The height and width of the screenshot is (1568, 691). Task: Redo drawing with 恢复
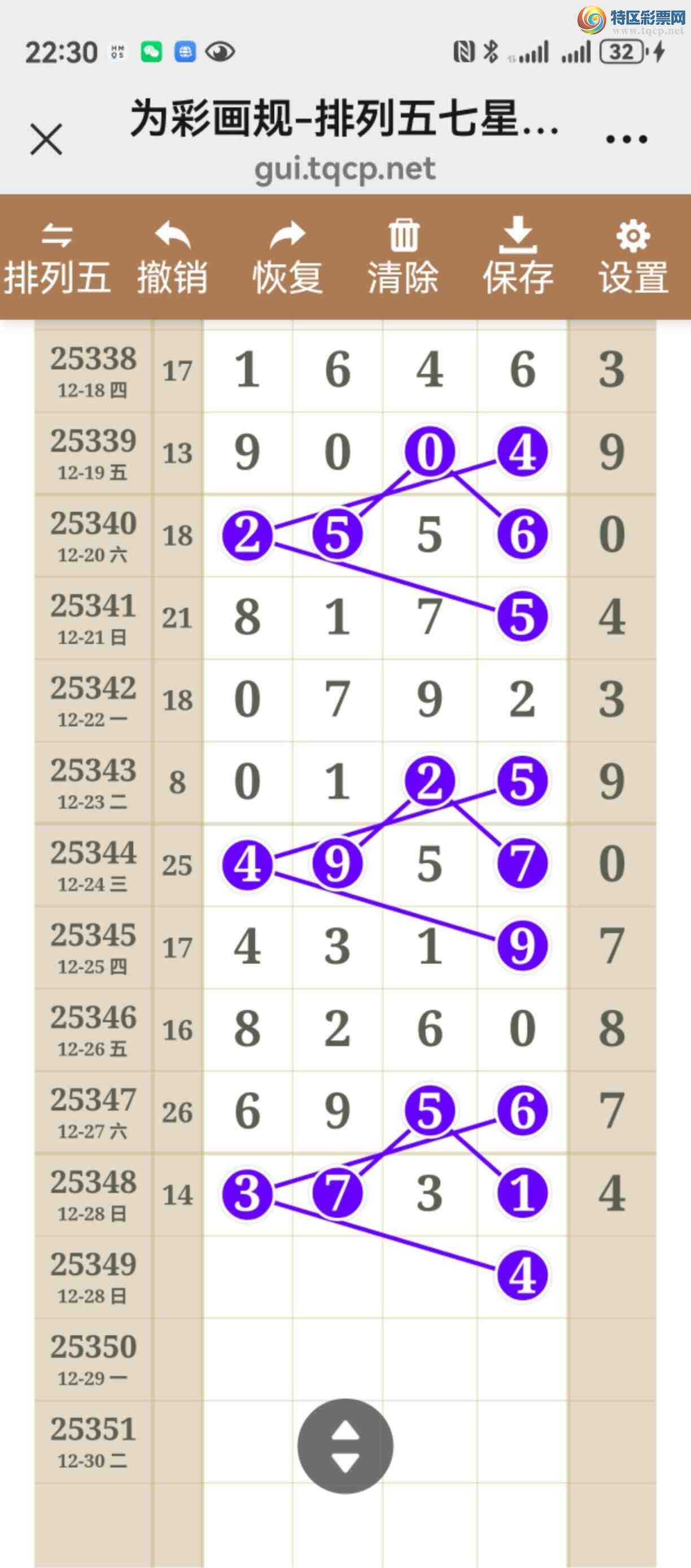(288, 258)
